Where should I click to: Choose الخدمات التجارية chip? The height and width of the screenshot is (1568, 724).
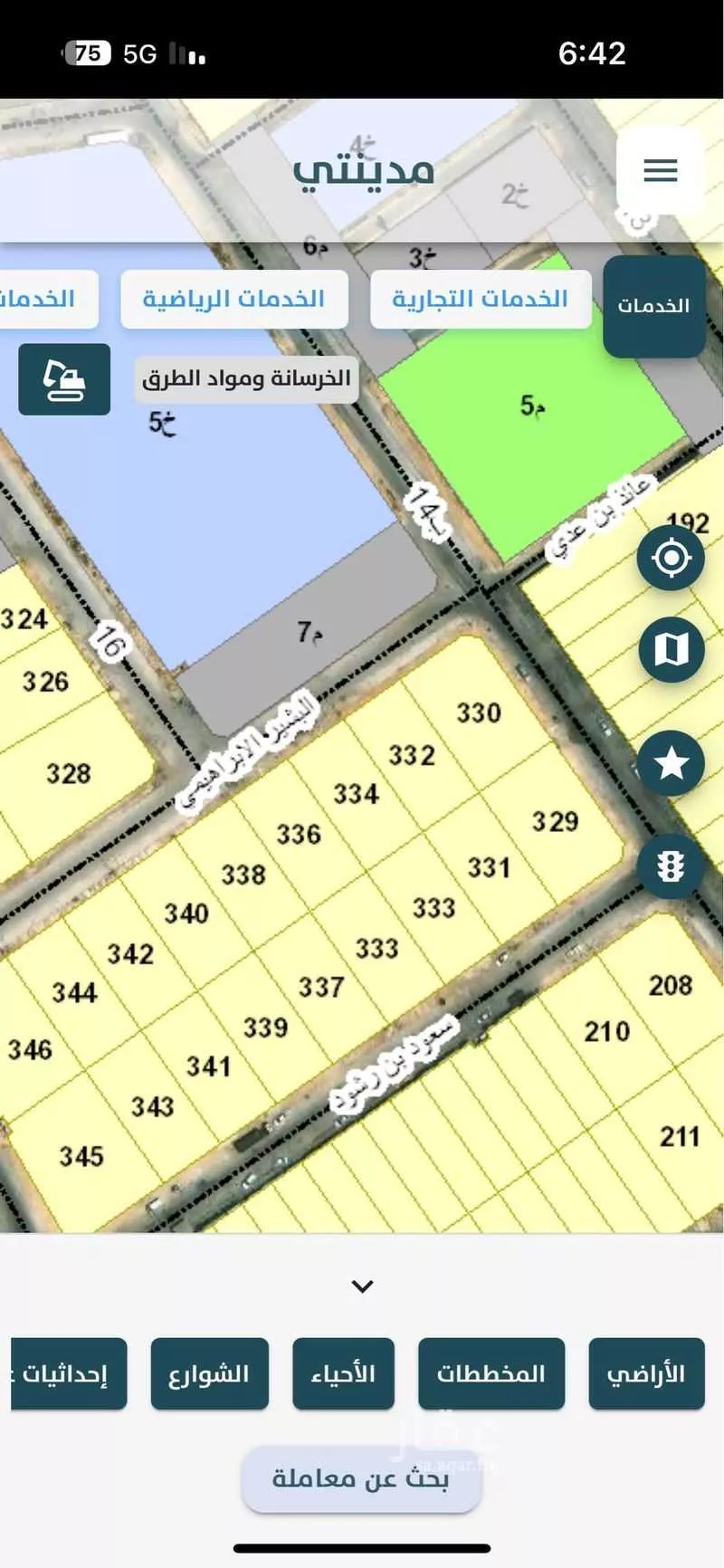(x=480, y=300)
